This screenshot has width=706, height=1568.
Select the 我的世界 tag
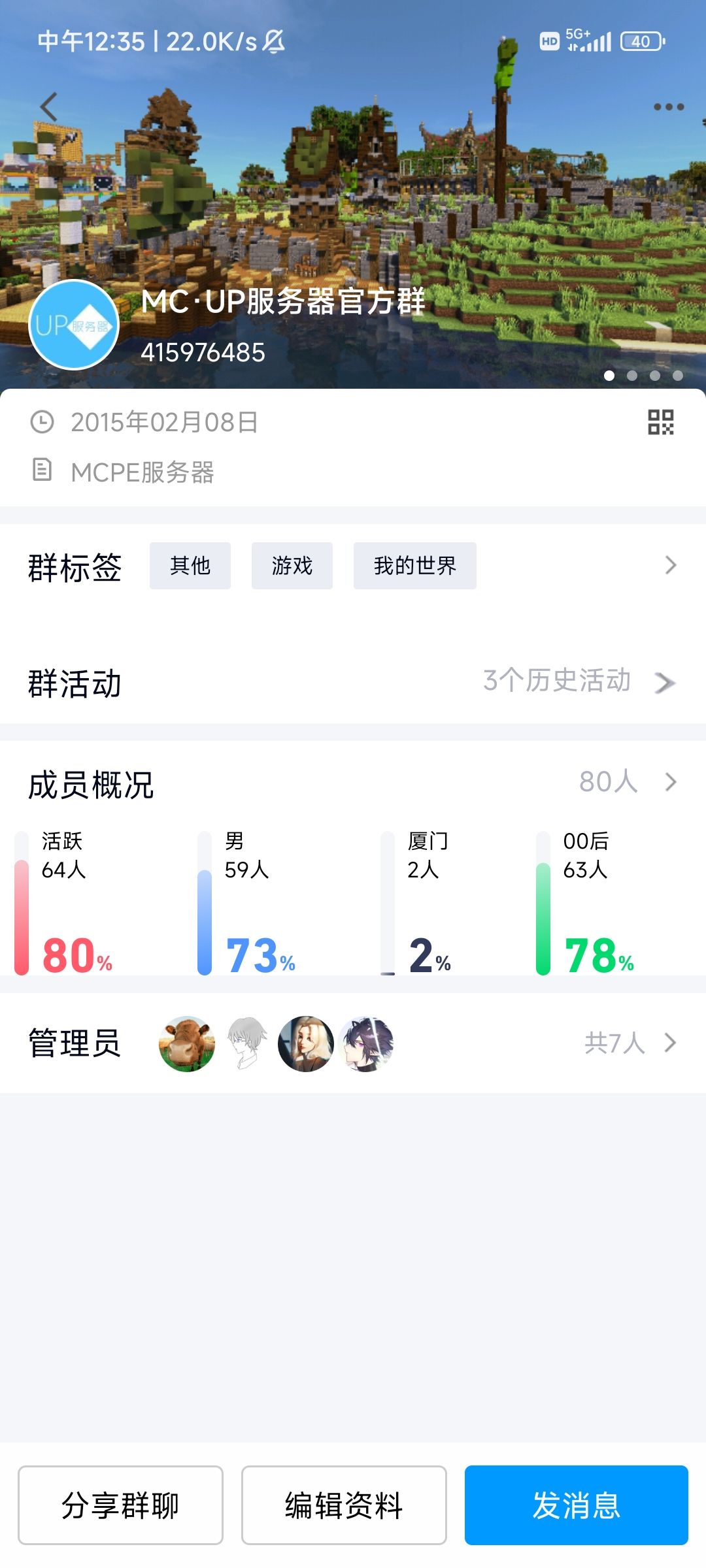point(414,566)
